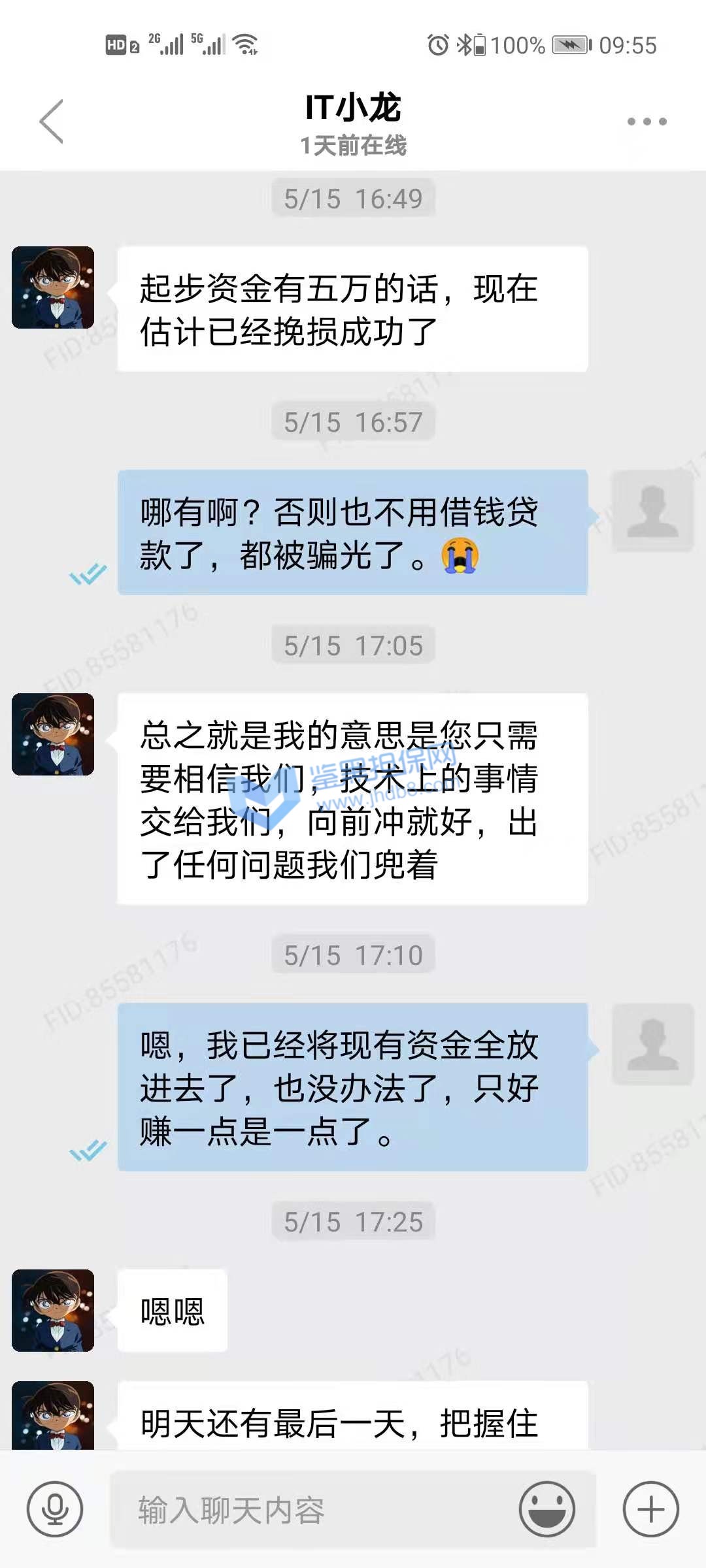
Task: Open the emoji picker
Action: pos(546,1510)
